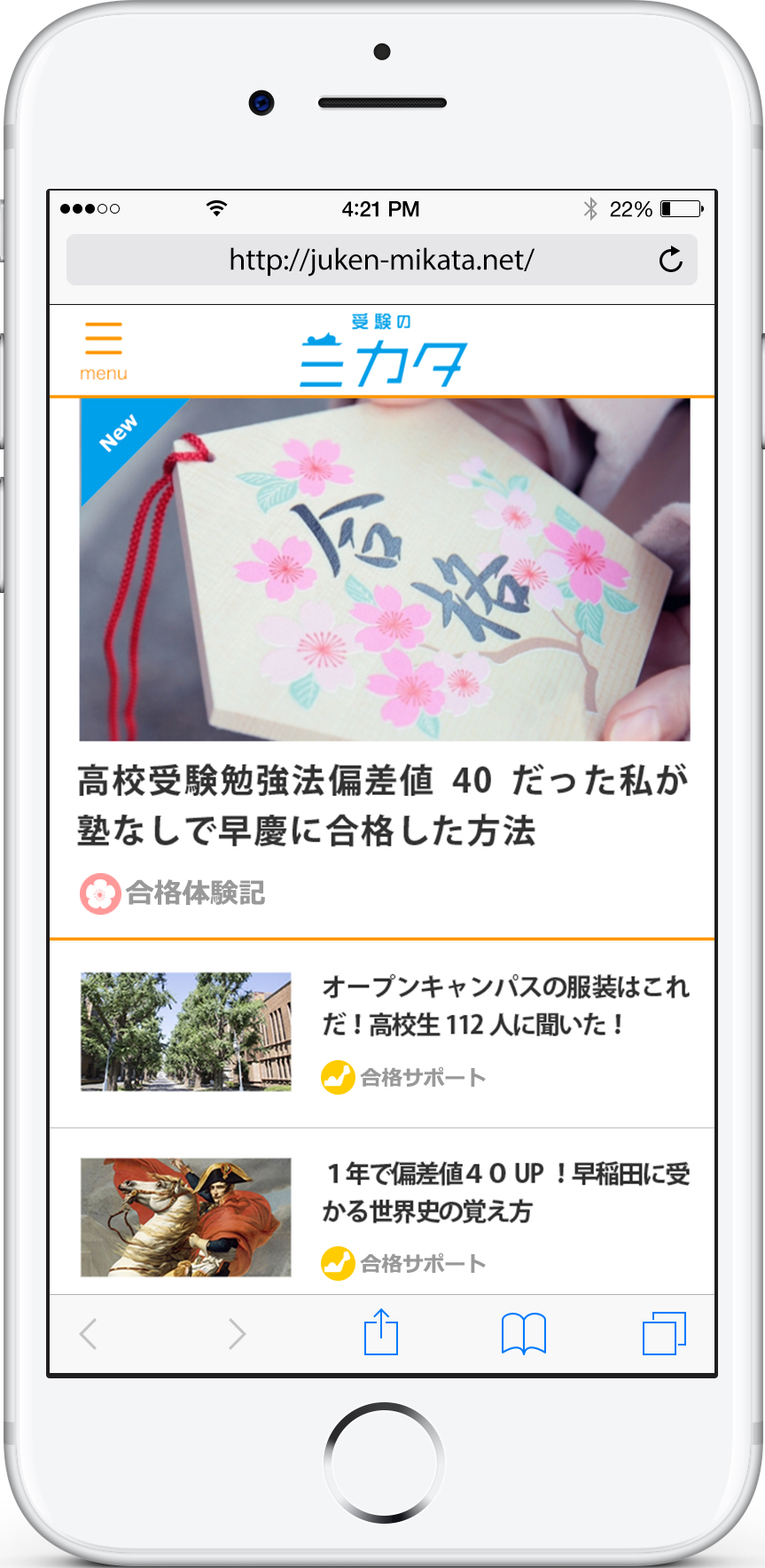Open the featured 高校受験勉強法 article

pos(382,805)
